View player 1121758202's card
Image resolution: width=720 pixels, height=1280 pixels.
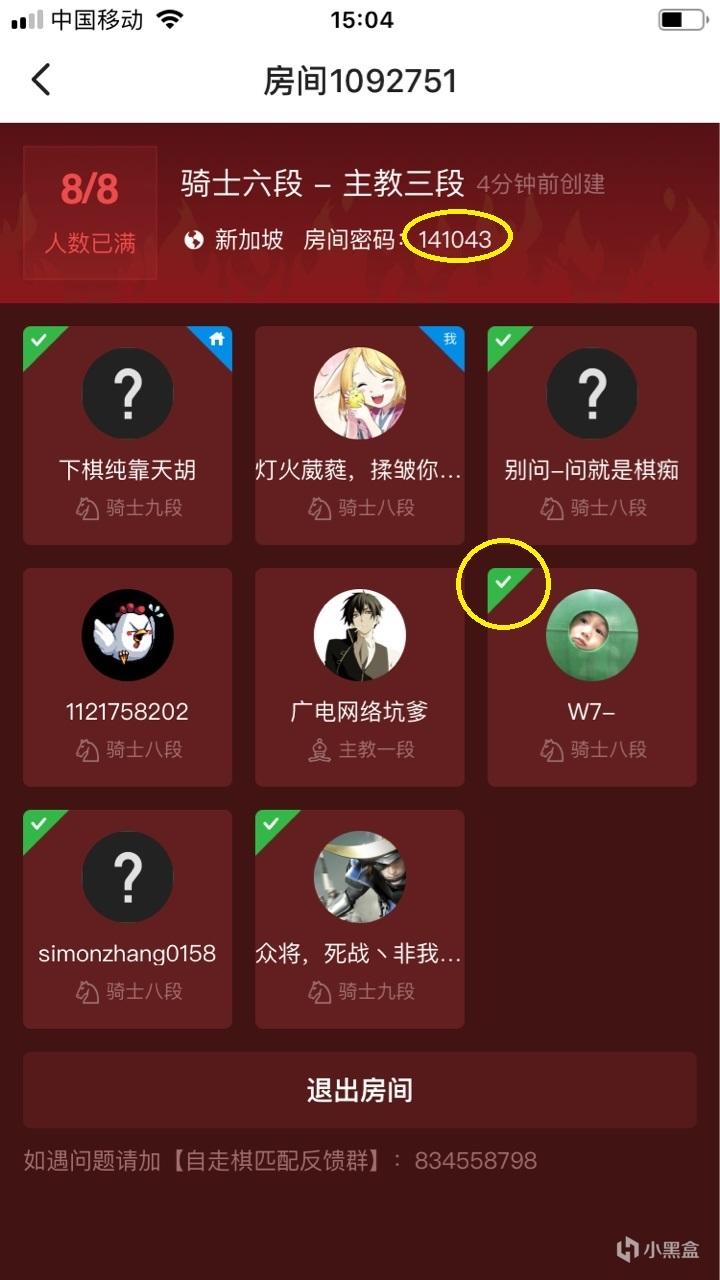pyautogui.click(x=127, y=677)
